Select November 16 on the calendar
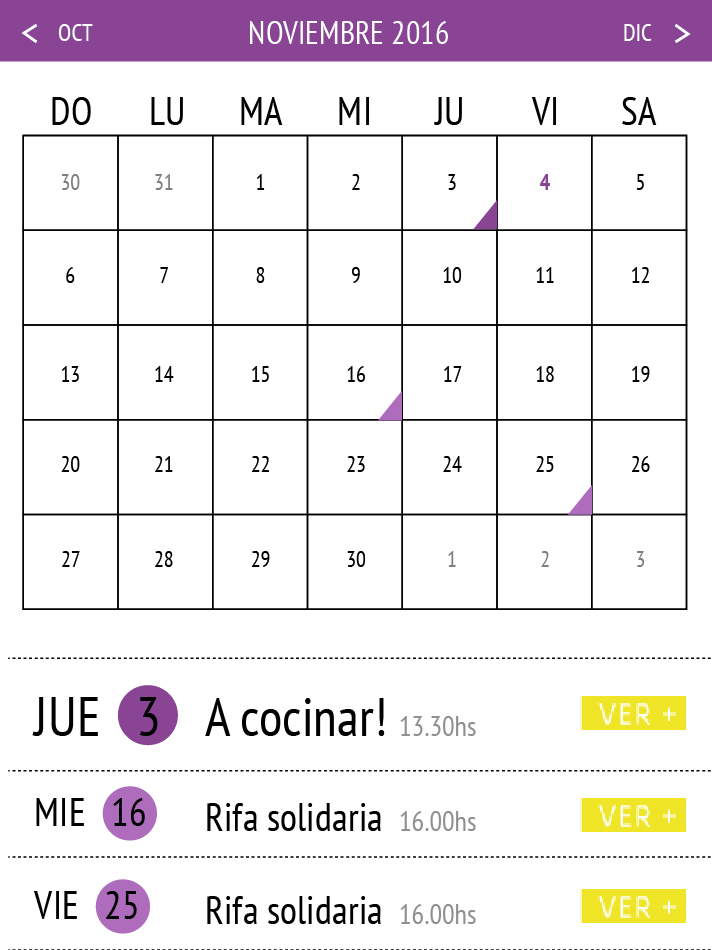This screenshot has width=712, height=950. pos(356,374)
